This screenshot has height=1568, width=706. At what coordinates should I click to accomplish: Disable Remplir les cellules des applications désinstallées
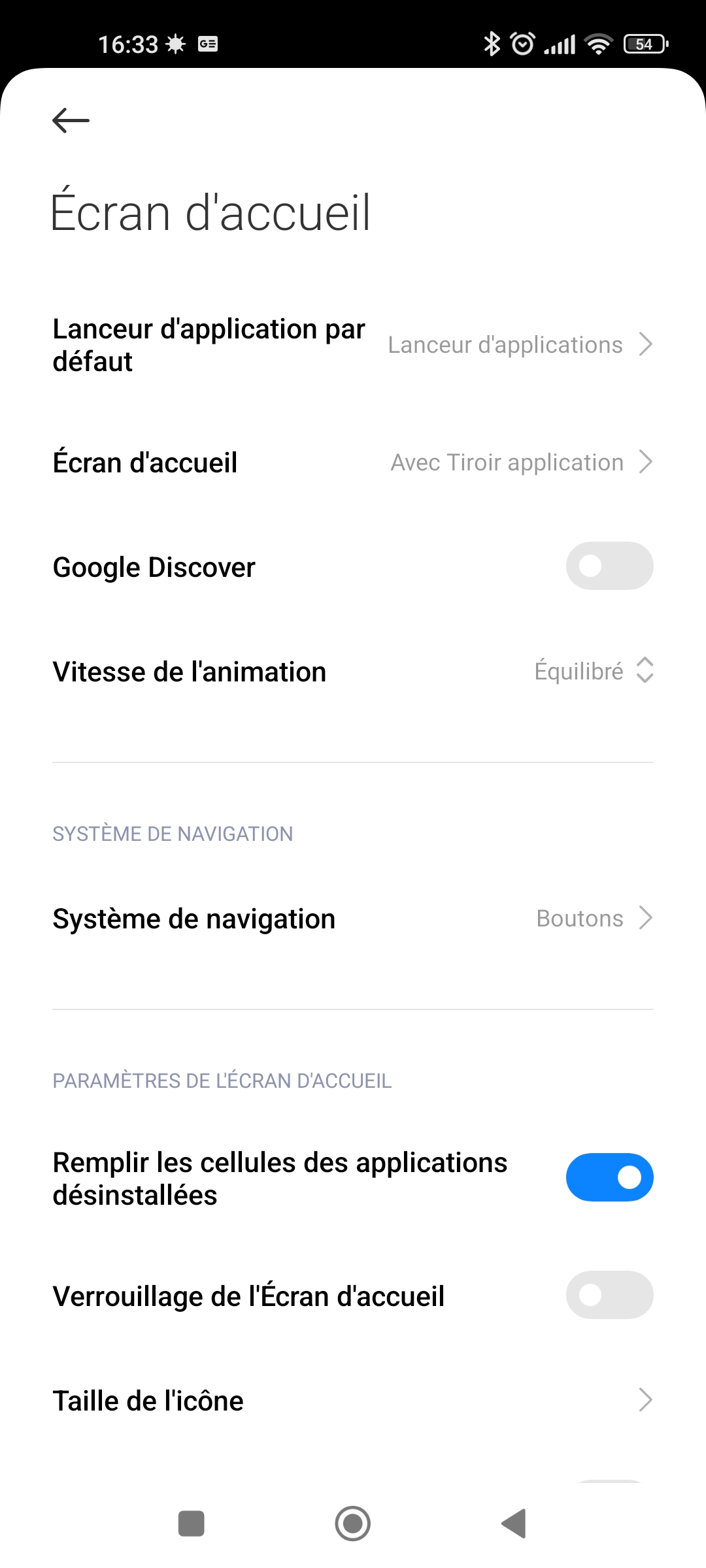609,1177
